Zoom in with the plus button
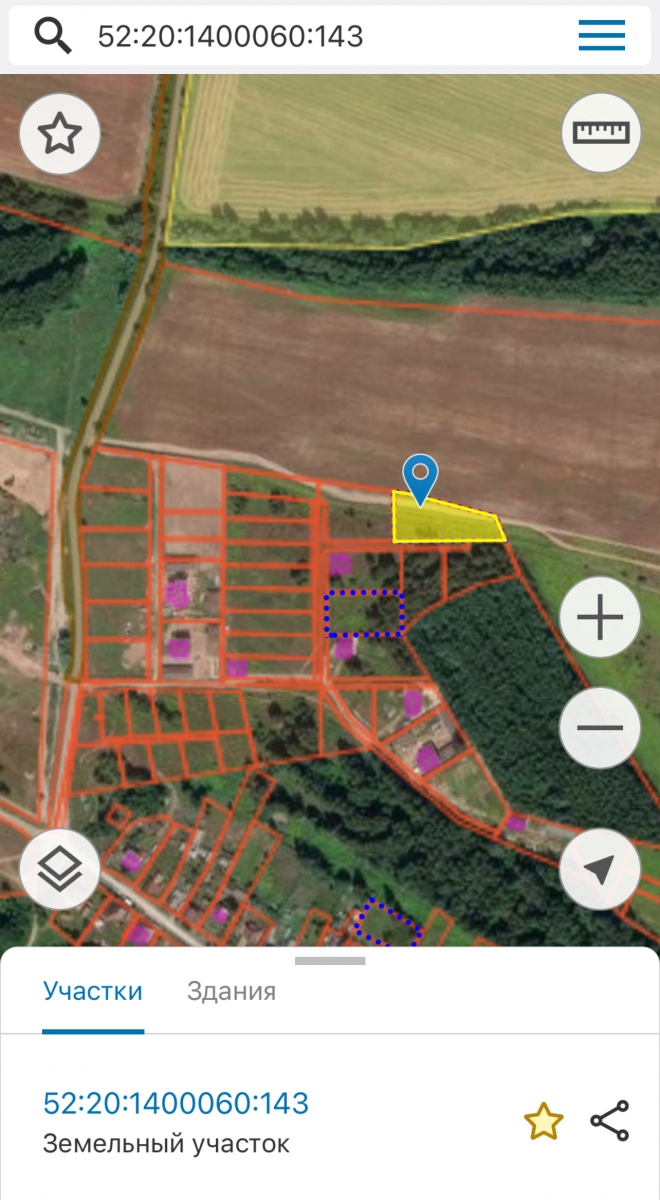 point(600,619)
